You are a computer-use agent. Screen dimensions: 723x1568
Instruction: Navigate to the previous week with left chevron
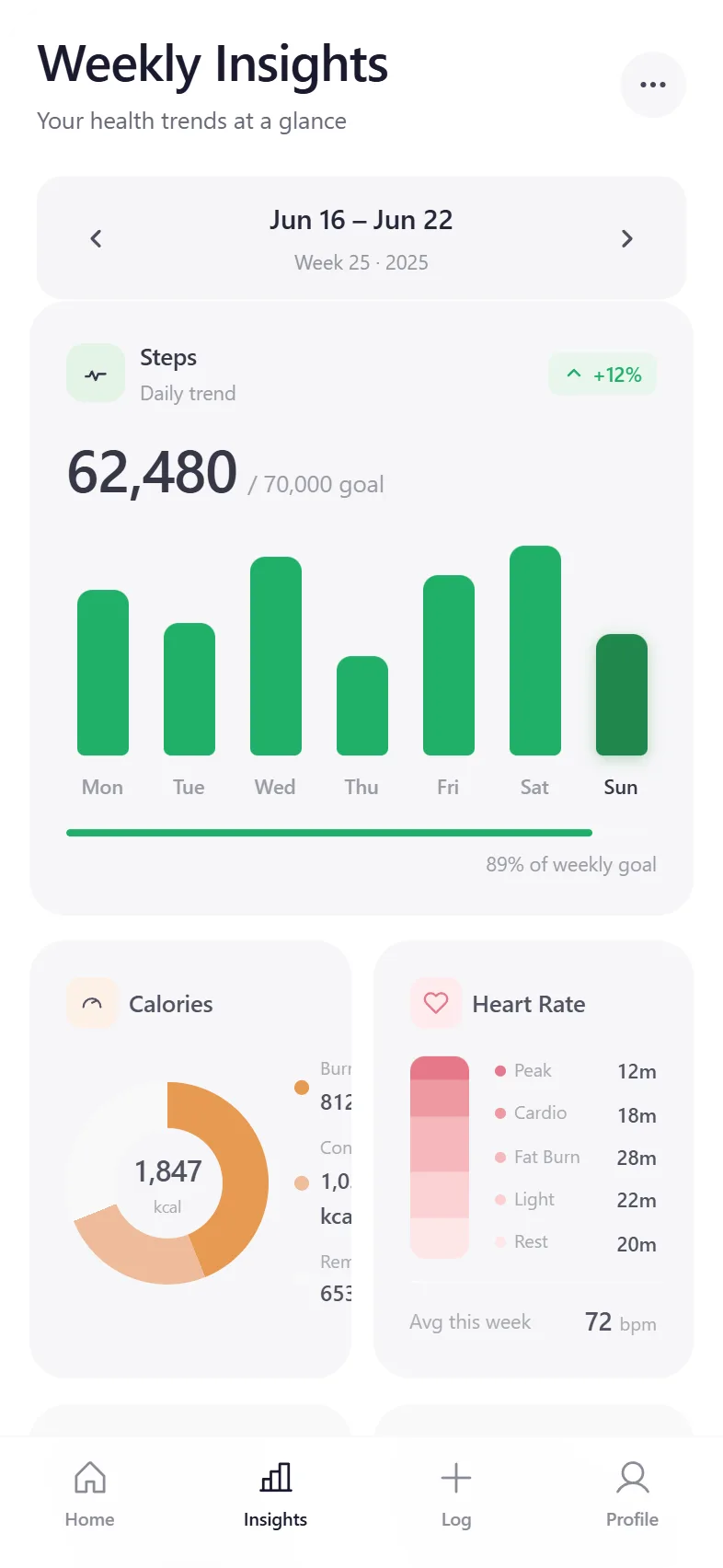click(x=96, y=238)
